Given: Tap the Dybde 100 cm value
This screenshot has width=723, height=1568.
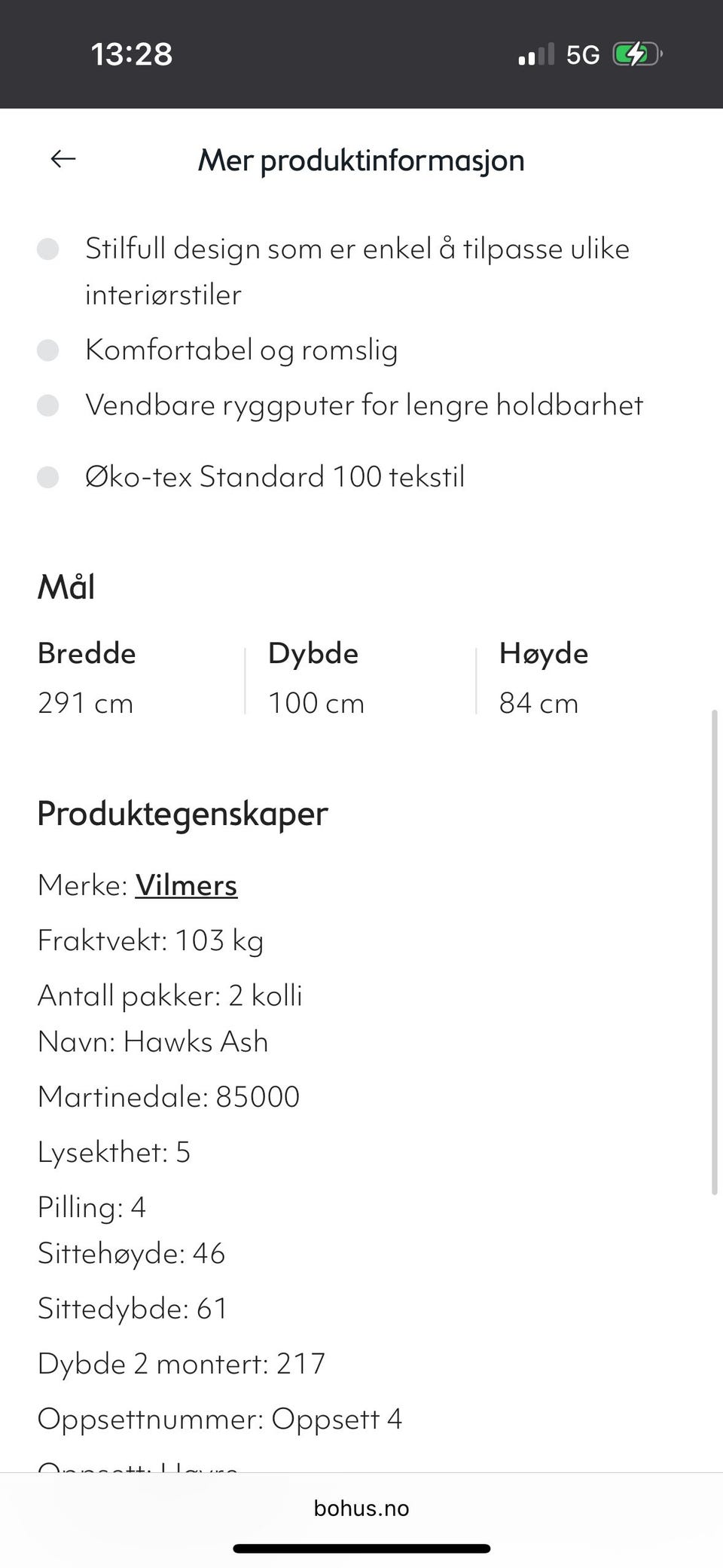Looking at the screenshot, I should pyautogui.click(x=316, y=702).
